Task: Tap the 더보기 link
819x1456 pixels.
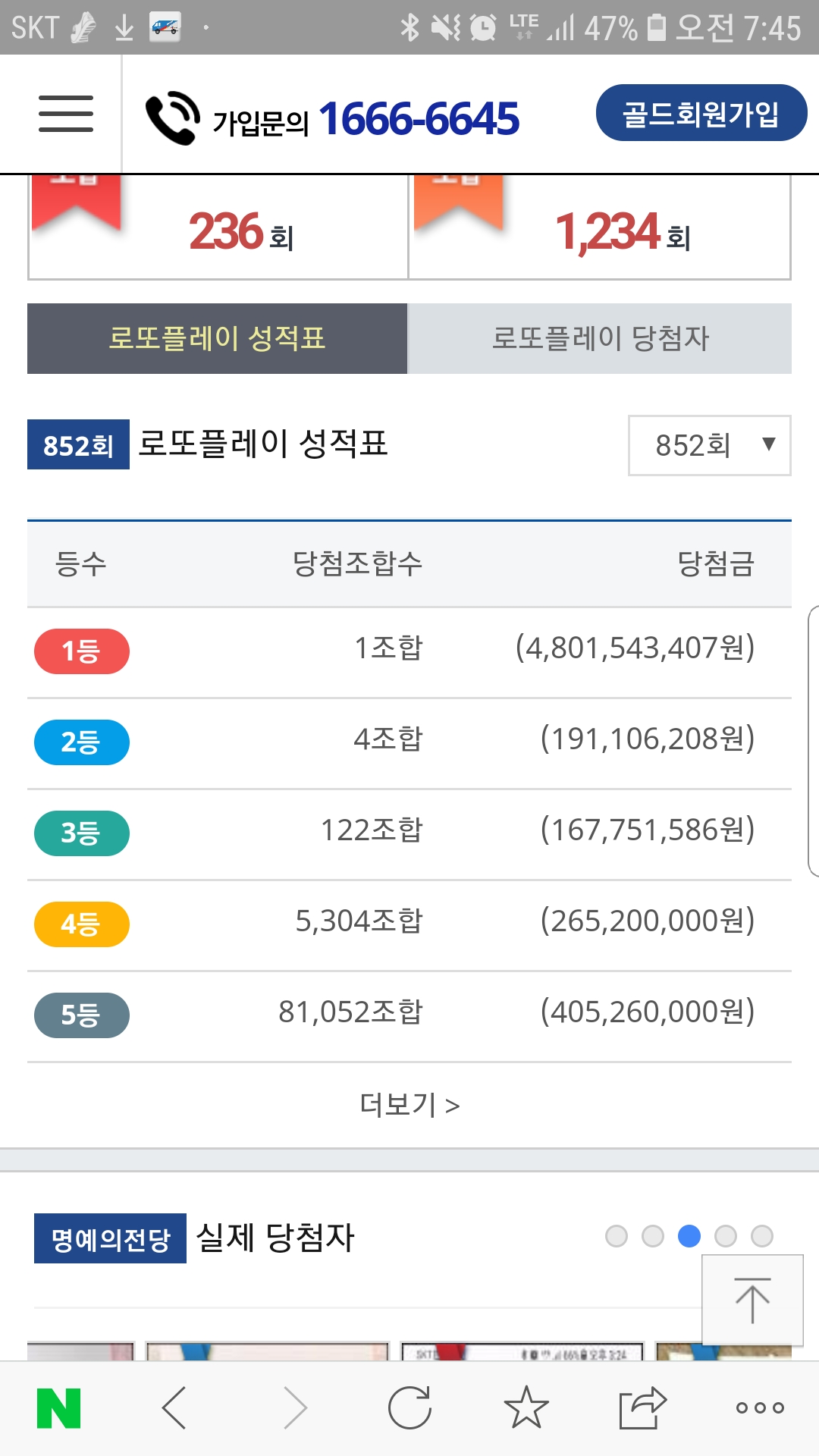Action: pyautogui.click(x=409, y=1105)
